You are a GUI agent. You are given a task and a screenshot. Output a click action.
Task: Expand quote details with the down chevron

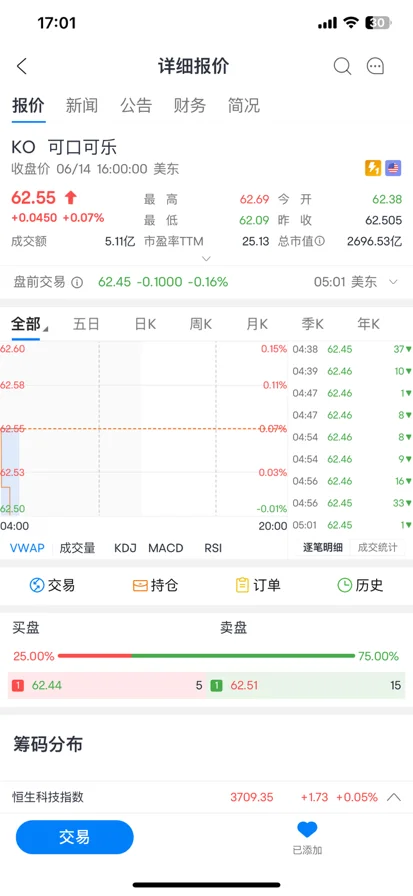coord(207,259)
